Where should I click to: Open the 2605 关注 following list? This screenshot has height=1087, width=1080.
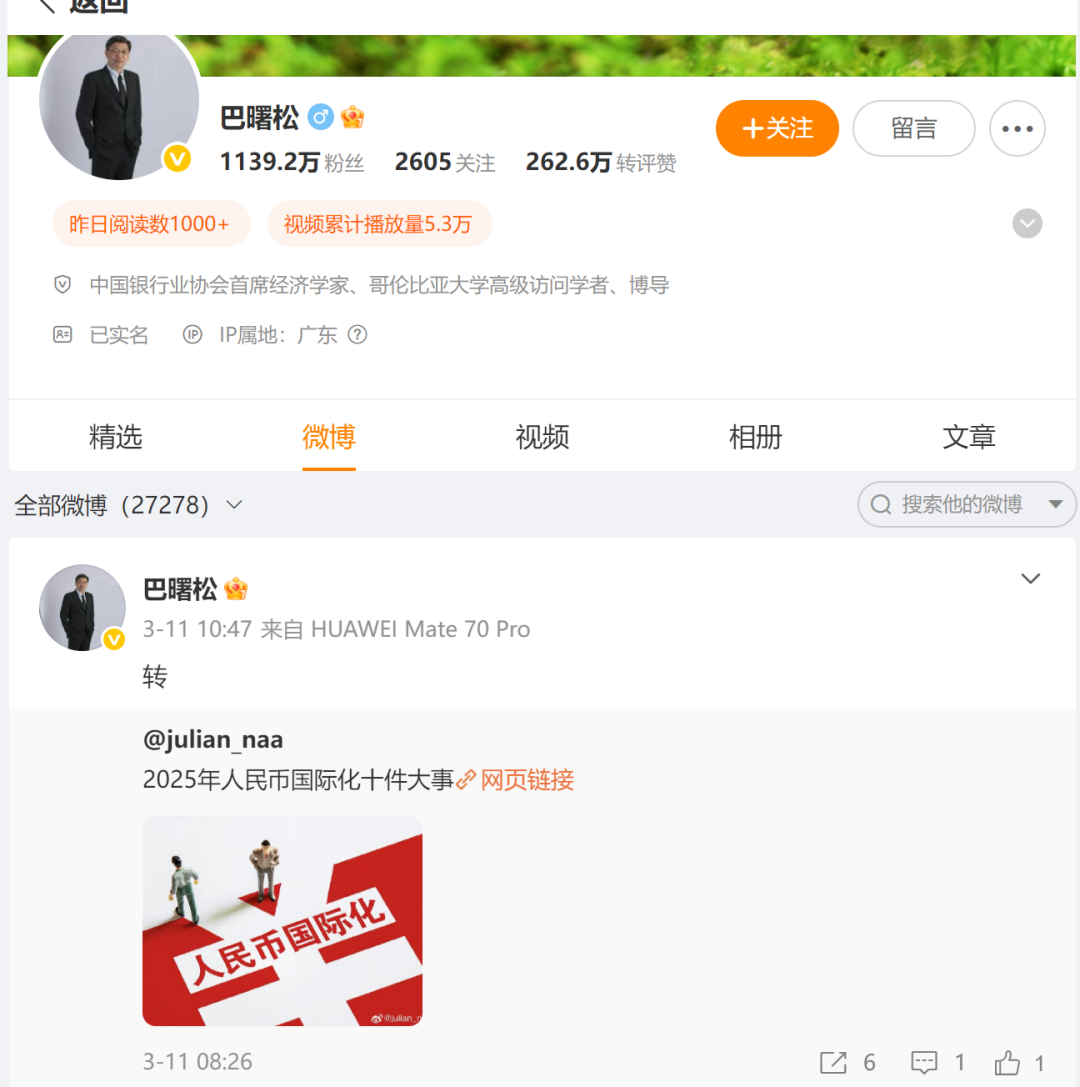click(x=444, y=162)
